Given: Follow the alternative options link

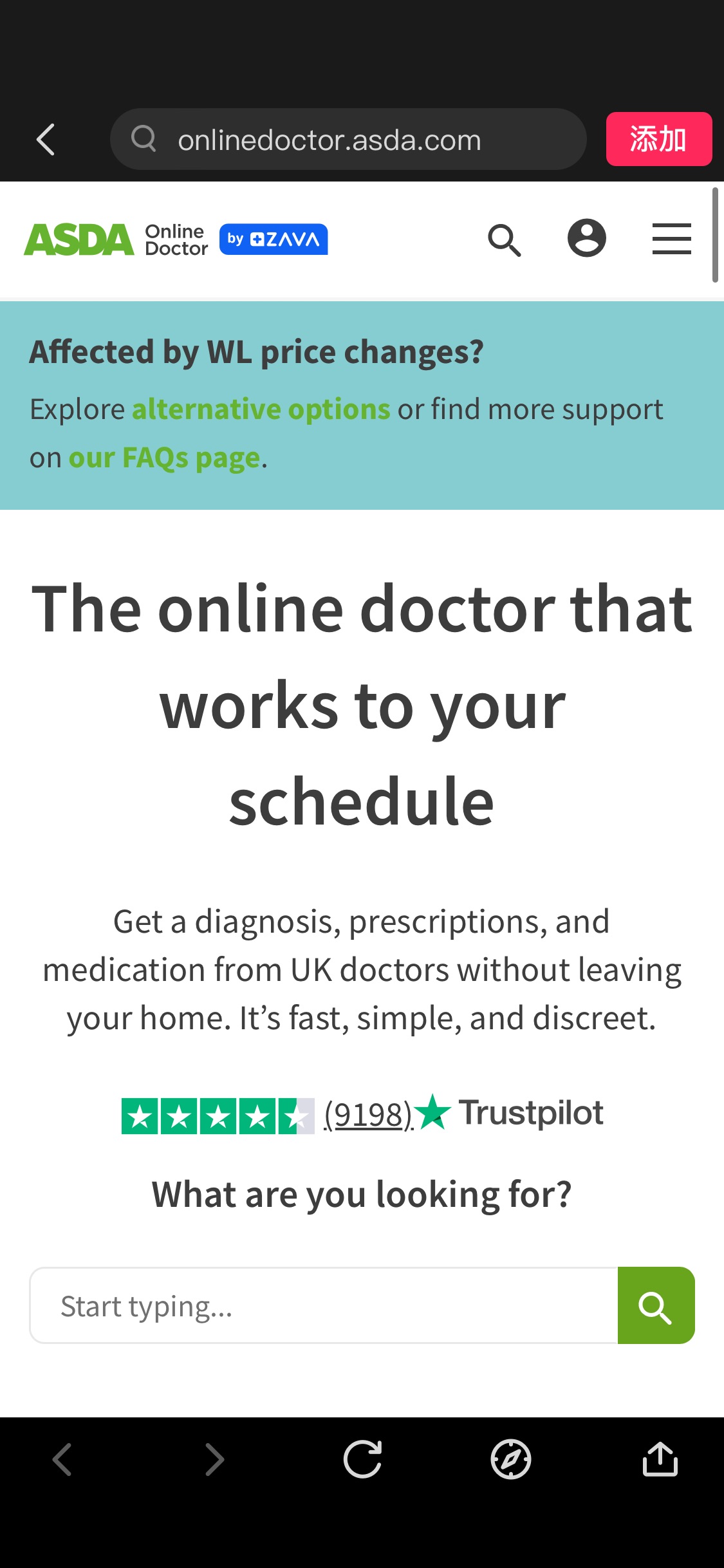Looking at the screenshot, I should coord(261,409).
